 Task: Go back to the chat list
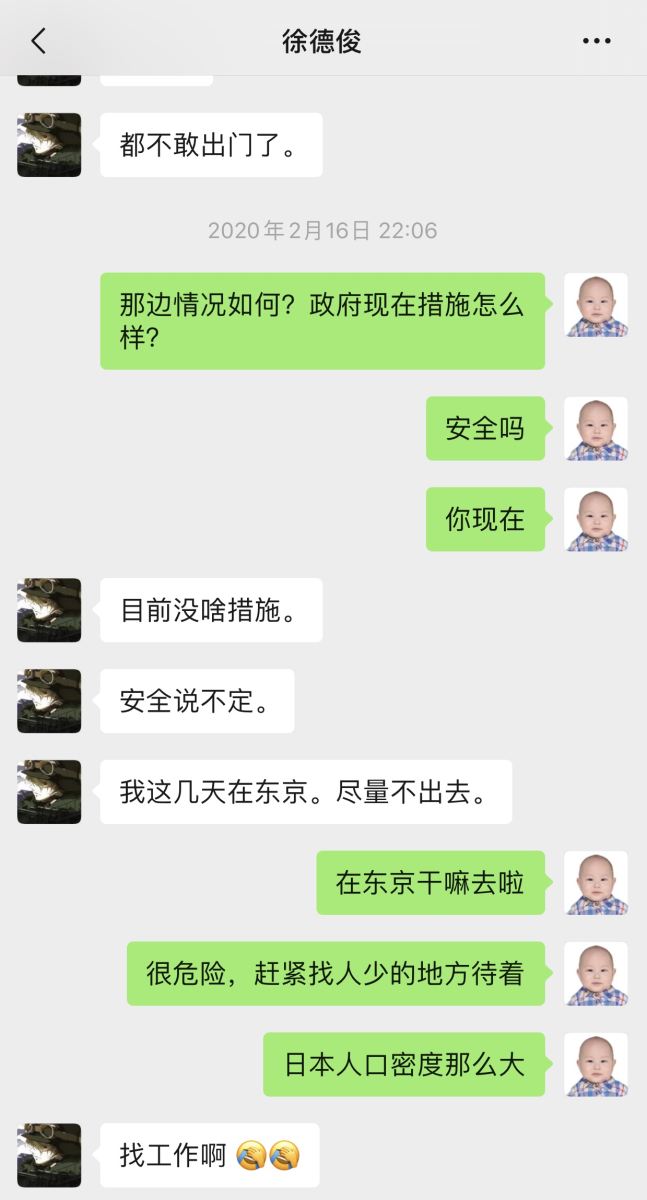coord(38,41)
